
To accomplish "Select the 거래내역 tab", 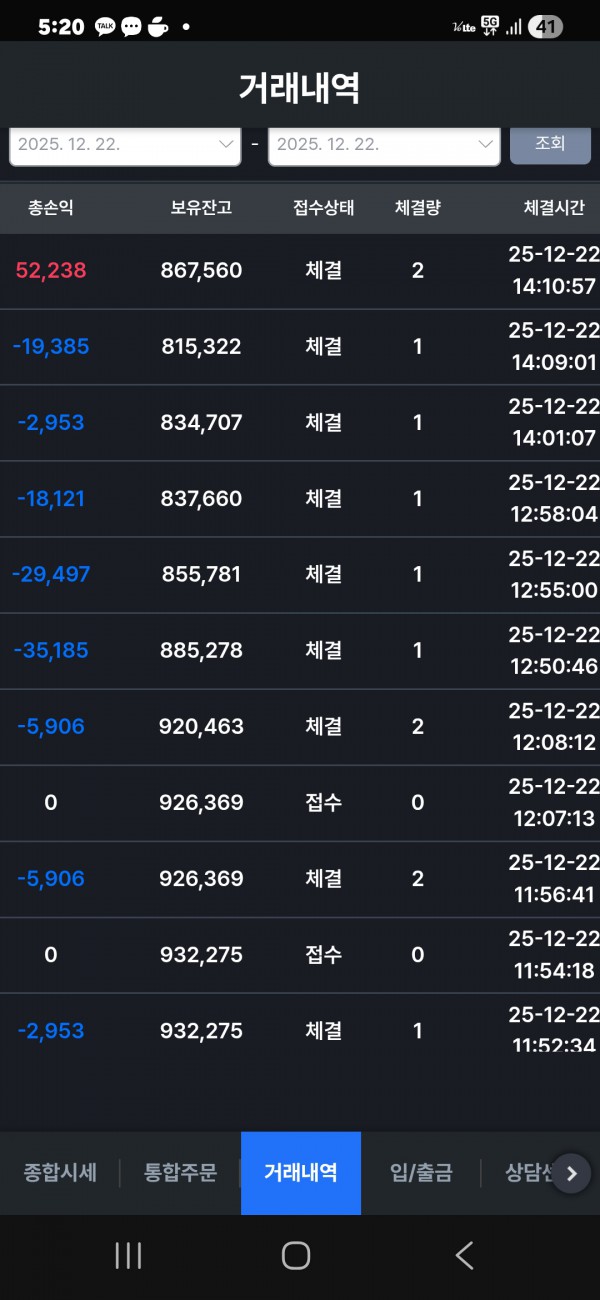I will tap(301, 1173).
